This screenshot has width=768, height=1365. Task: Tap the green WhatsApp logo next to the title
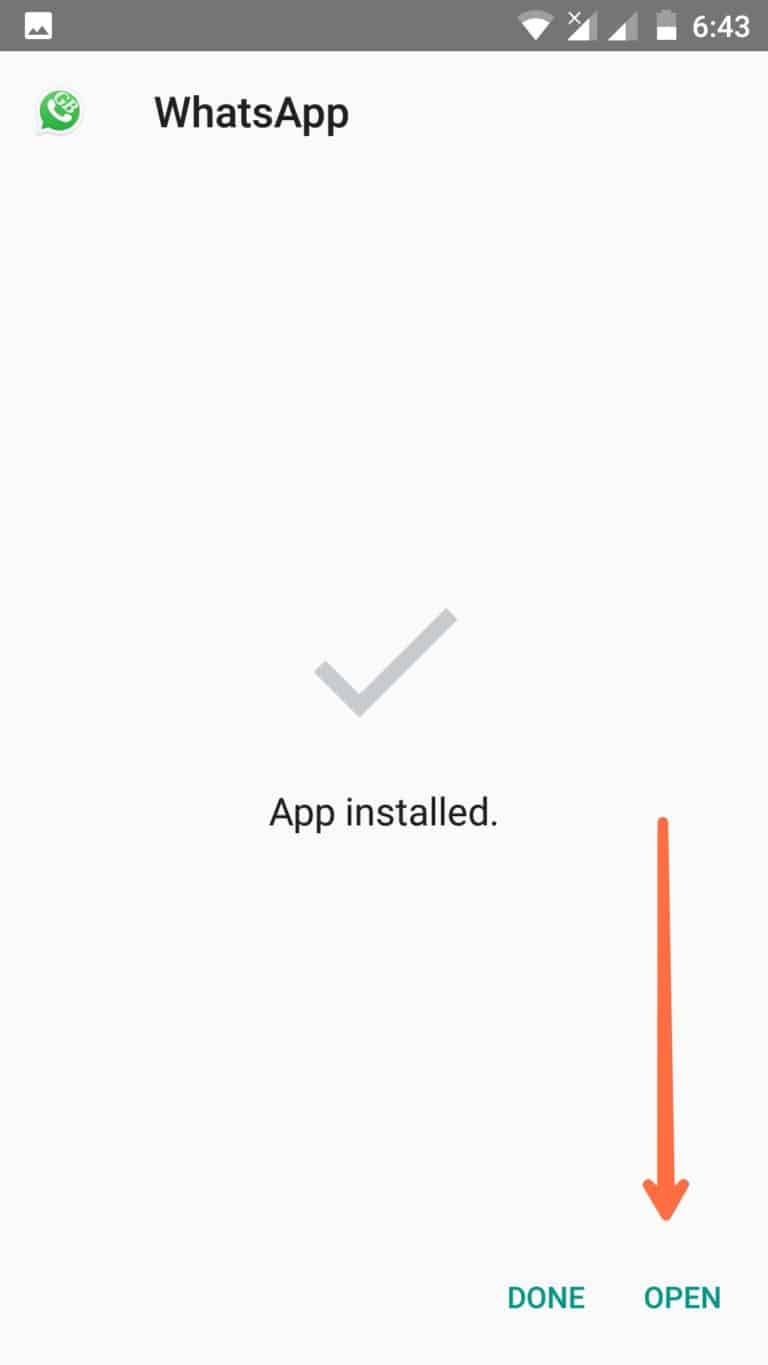coord(58,110)
